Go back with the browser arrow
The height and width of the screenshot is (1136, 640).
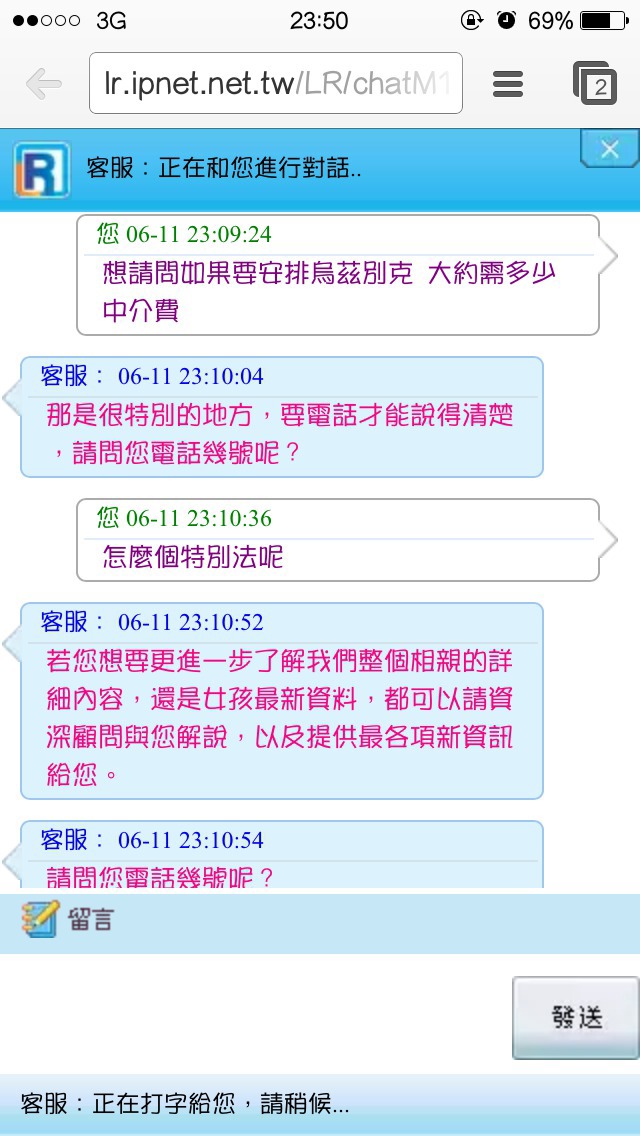43,84
